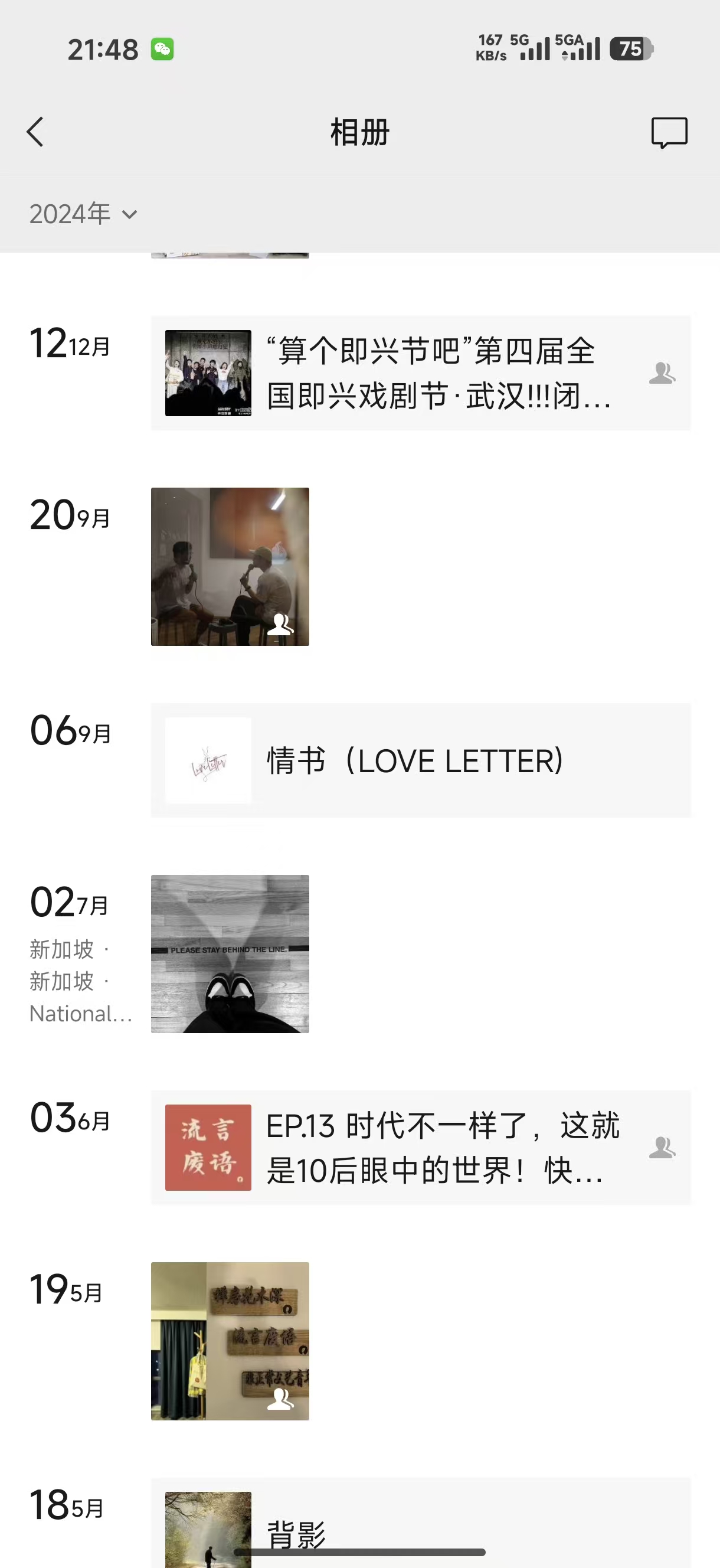Go back from the 相册 page
The height and width of the screenshot is (1568, 720).
pyautogui.click(x=35, y=132)
